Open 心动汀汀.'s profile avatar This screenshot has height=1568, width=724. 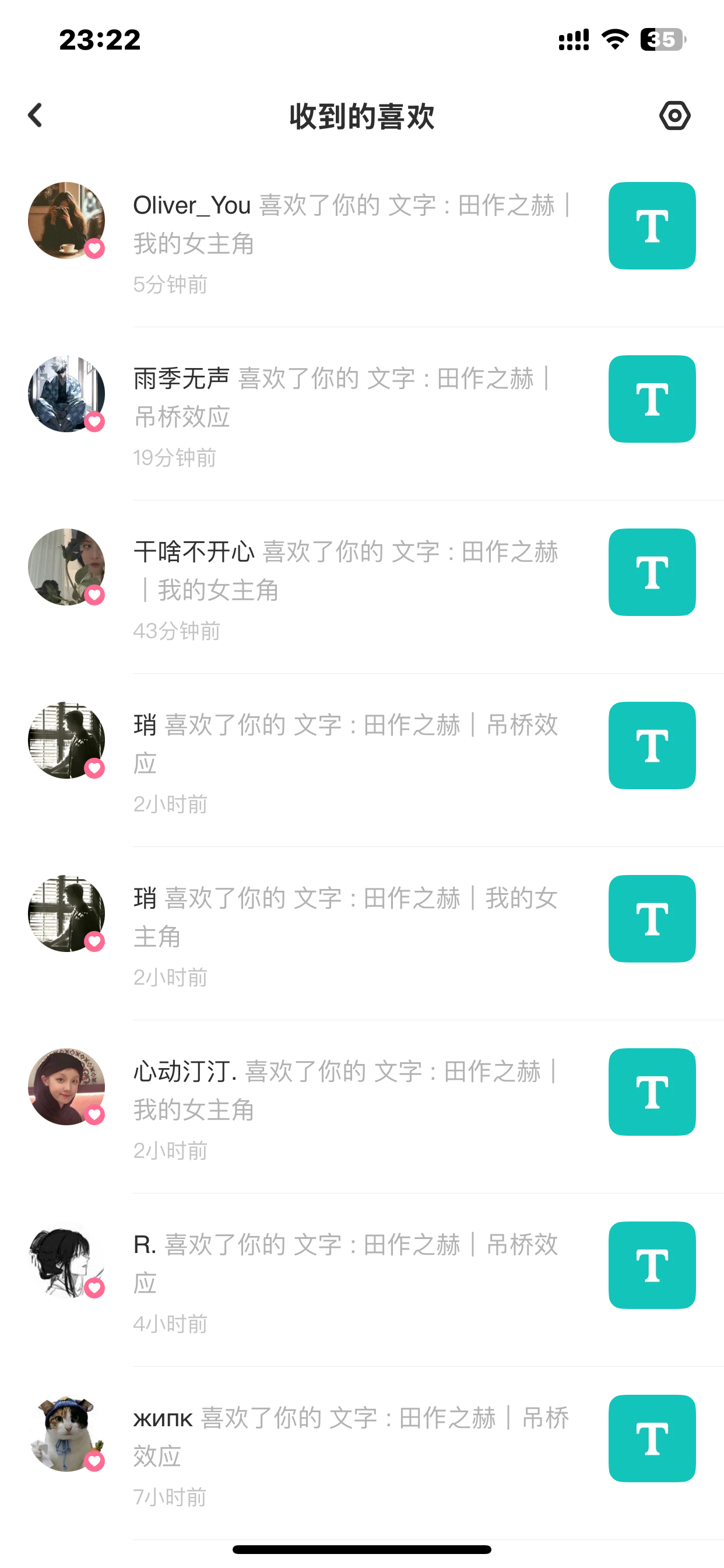point(66,1087)
